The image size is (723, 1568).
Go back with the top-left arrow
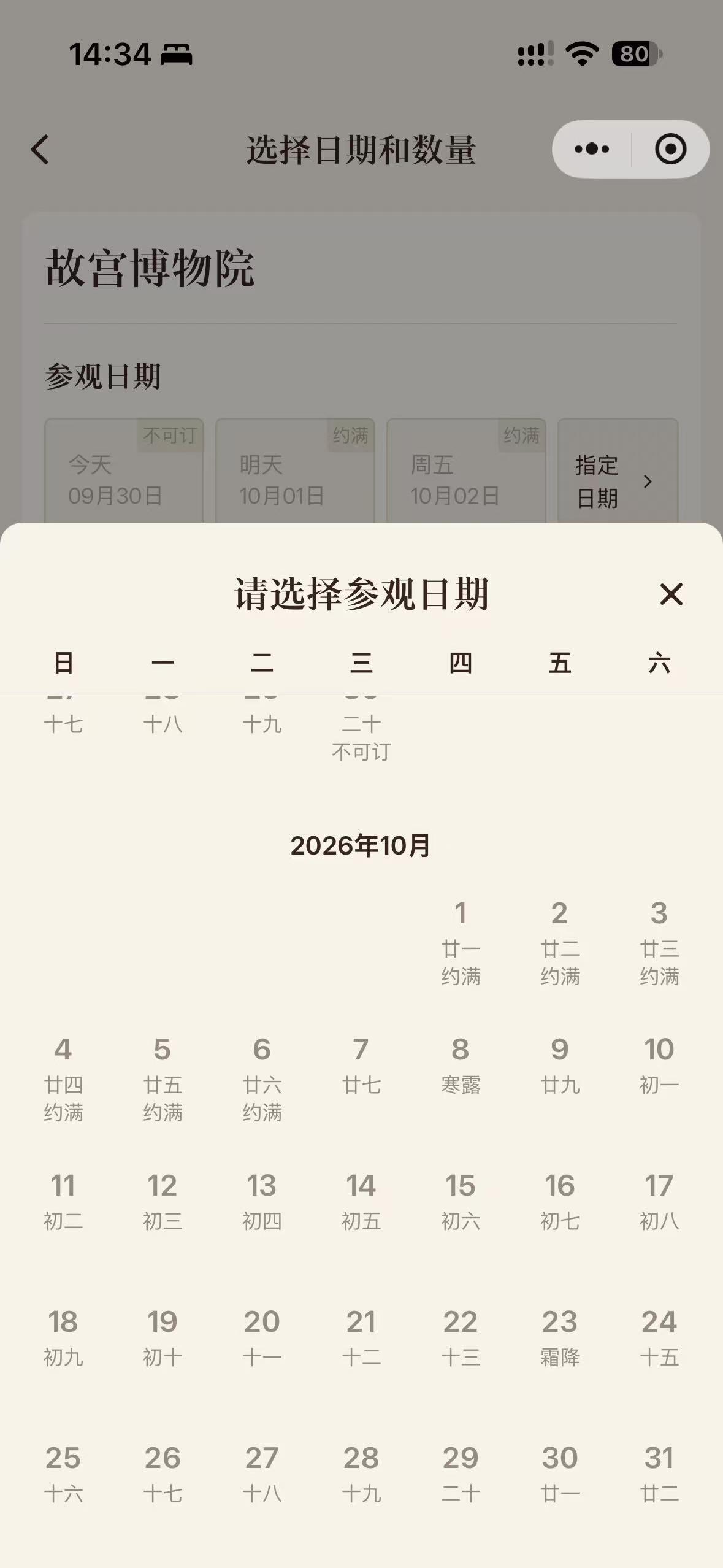(40, 149)
